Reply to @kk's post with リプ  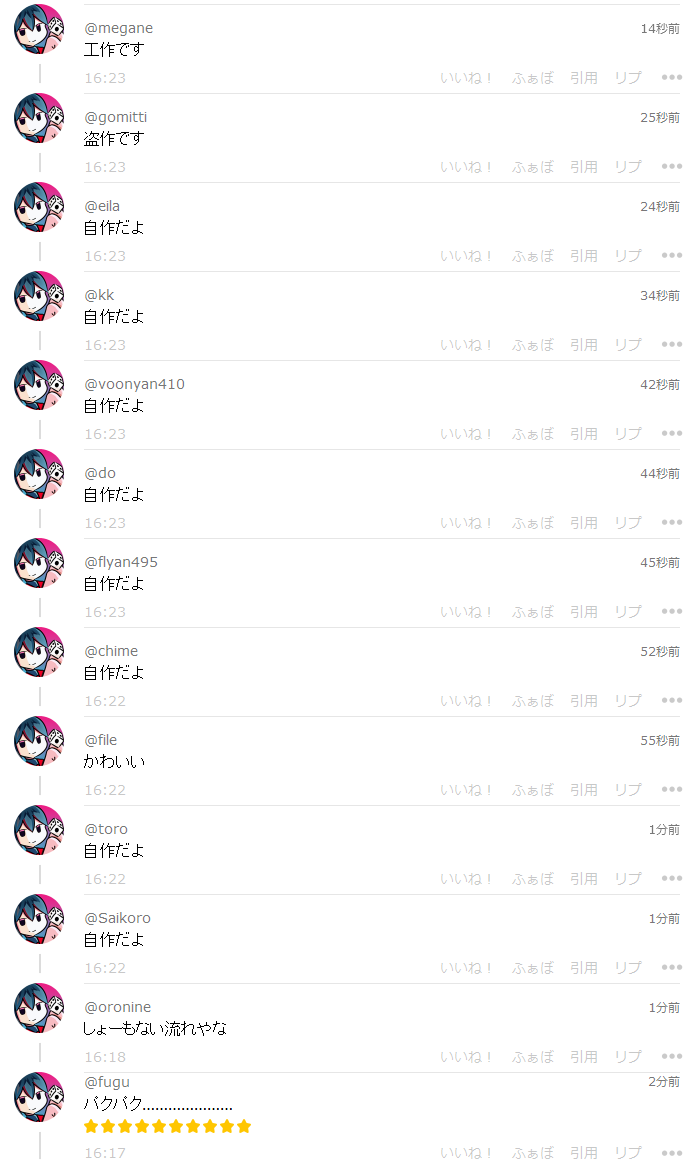click(628, 345)
